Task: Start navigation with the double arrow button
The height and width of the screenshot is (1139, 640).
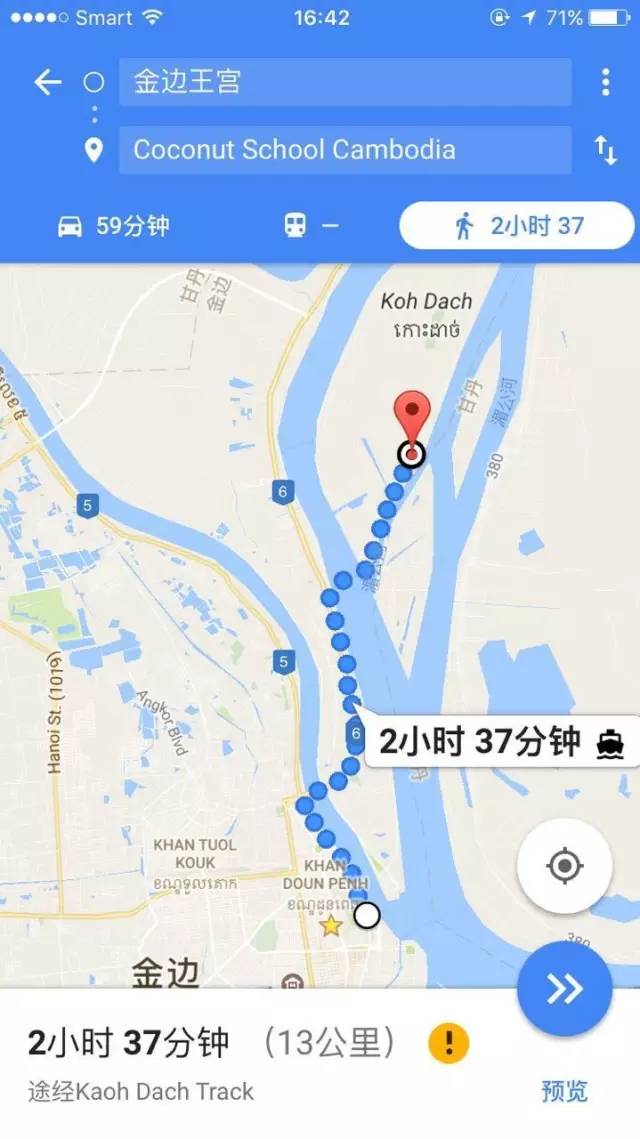Action: point(564,988)
